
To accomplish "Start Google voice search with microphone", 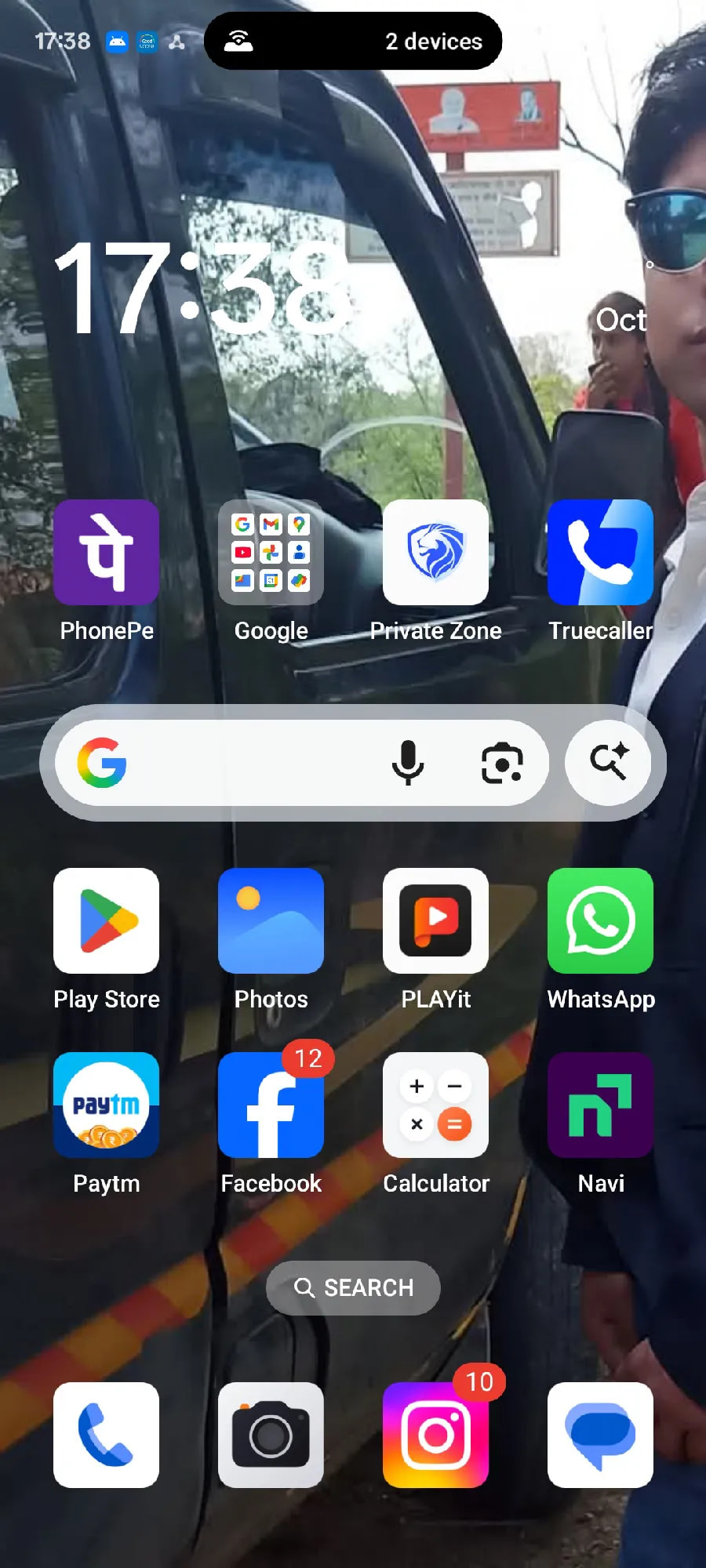I will pos(408,763).
